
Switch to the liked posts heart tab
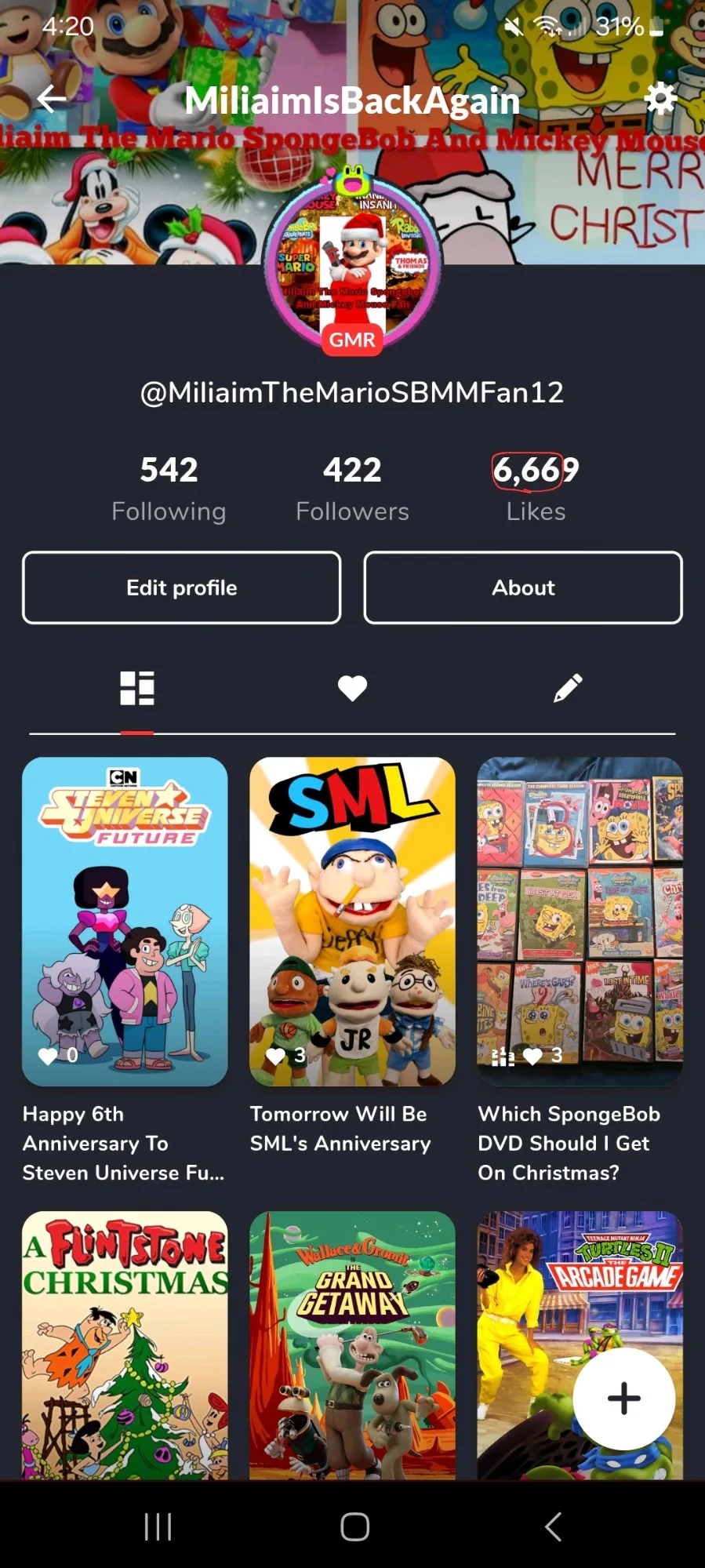click(x=352, y=689)
